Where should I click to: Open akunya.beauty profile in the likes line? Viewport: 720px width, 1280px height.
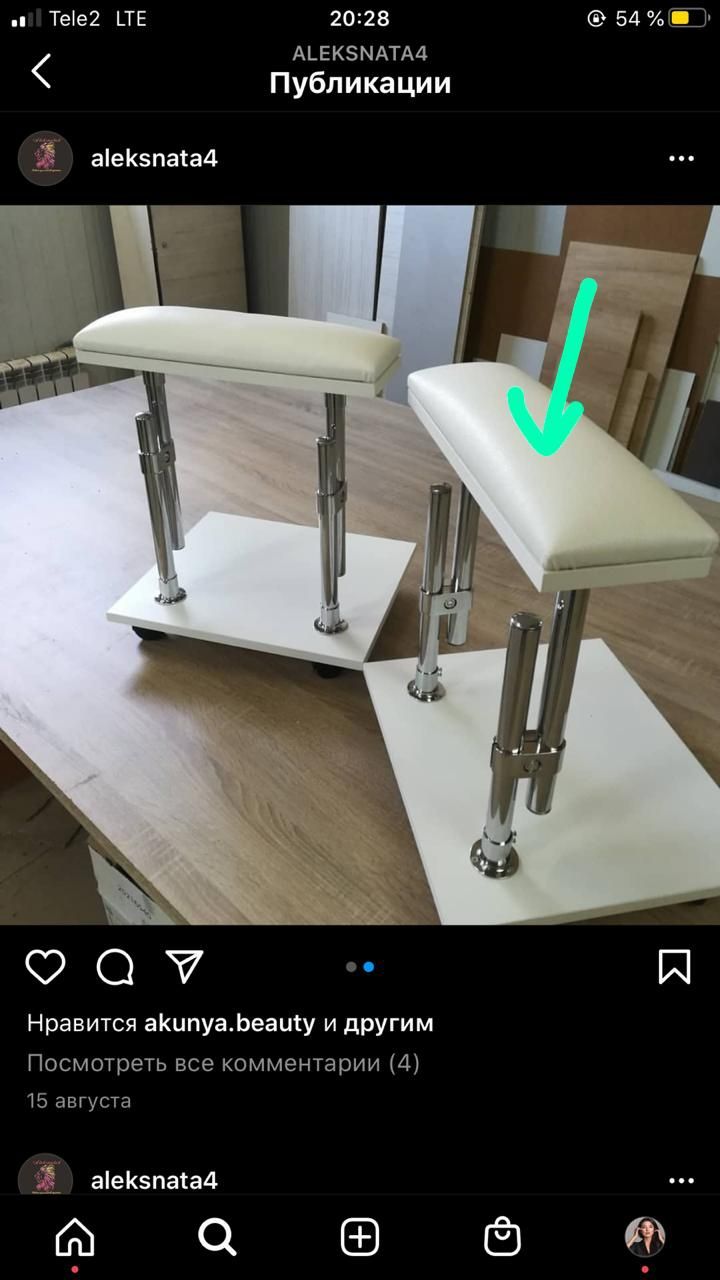click(229, 1023)
